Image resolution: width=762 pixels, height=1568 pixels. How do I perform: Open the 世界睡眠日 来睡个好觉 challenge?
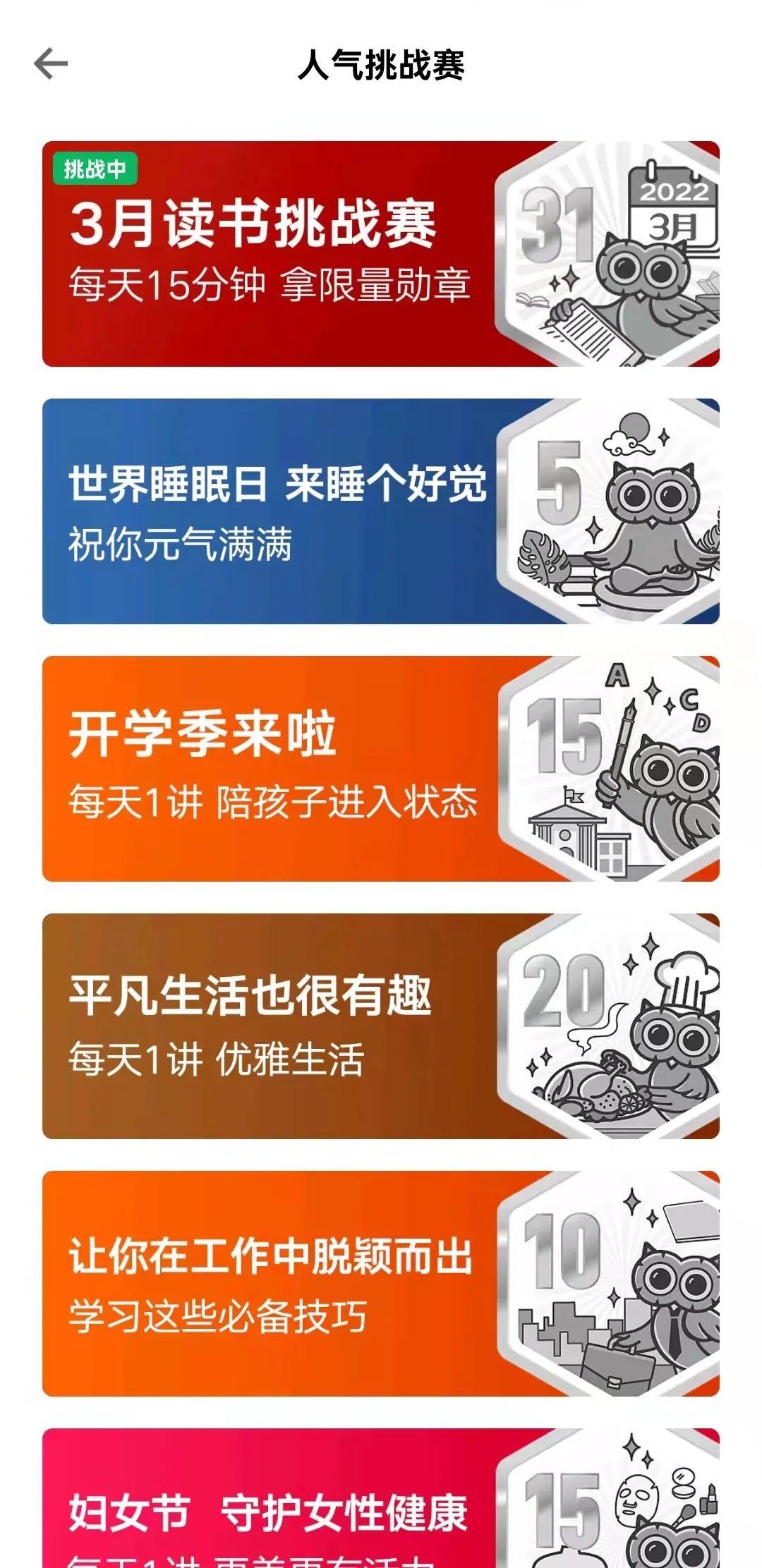tap(381, 511)
